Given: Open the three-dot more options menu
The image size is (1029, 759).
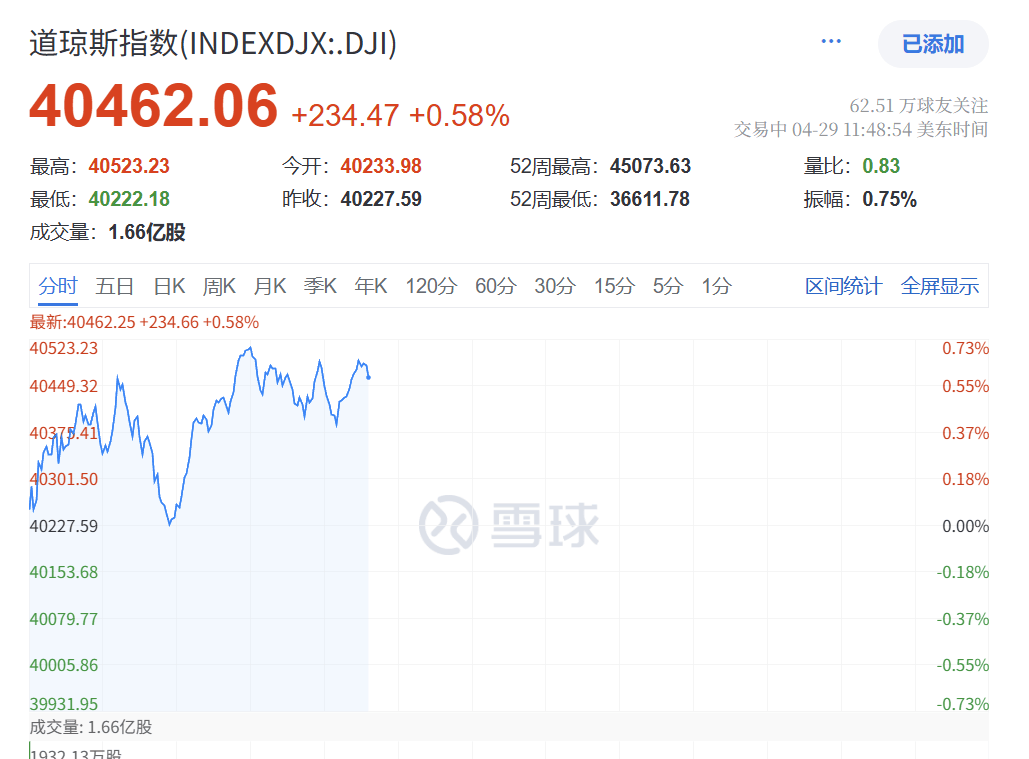Looking at the screenshot, I should 830,42.
